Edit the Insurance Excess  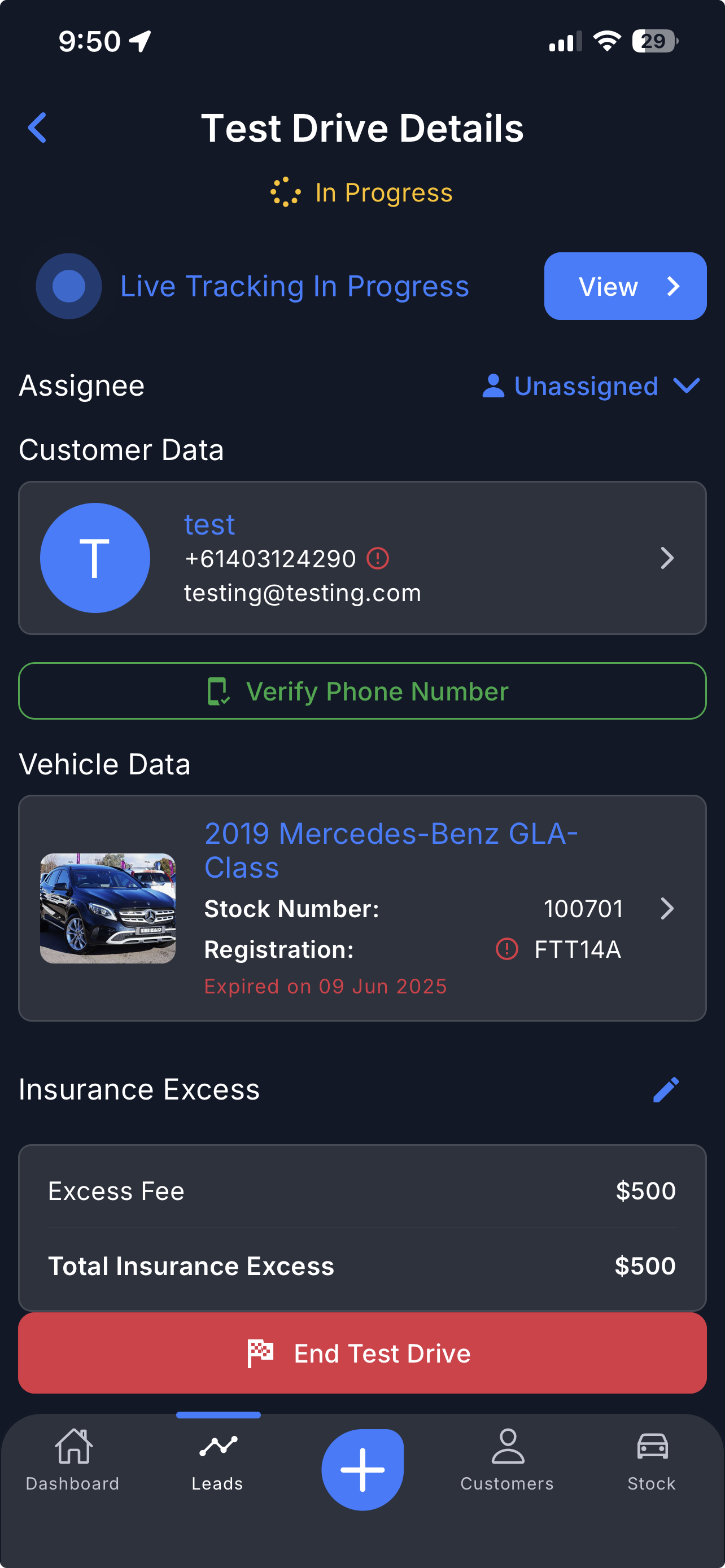665,1089
